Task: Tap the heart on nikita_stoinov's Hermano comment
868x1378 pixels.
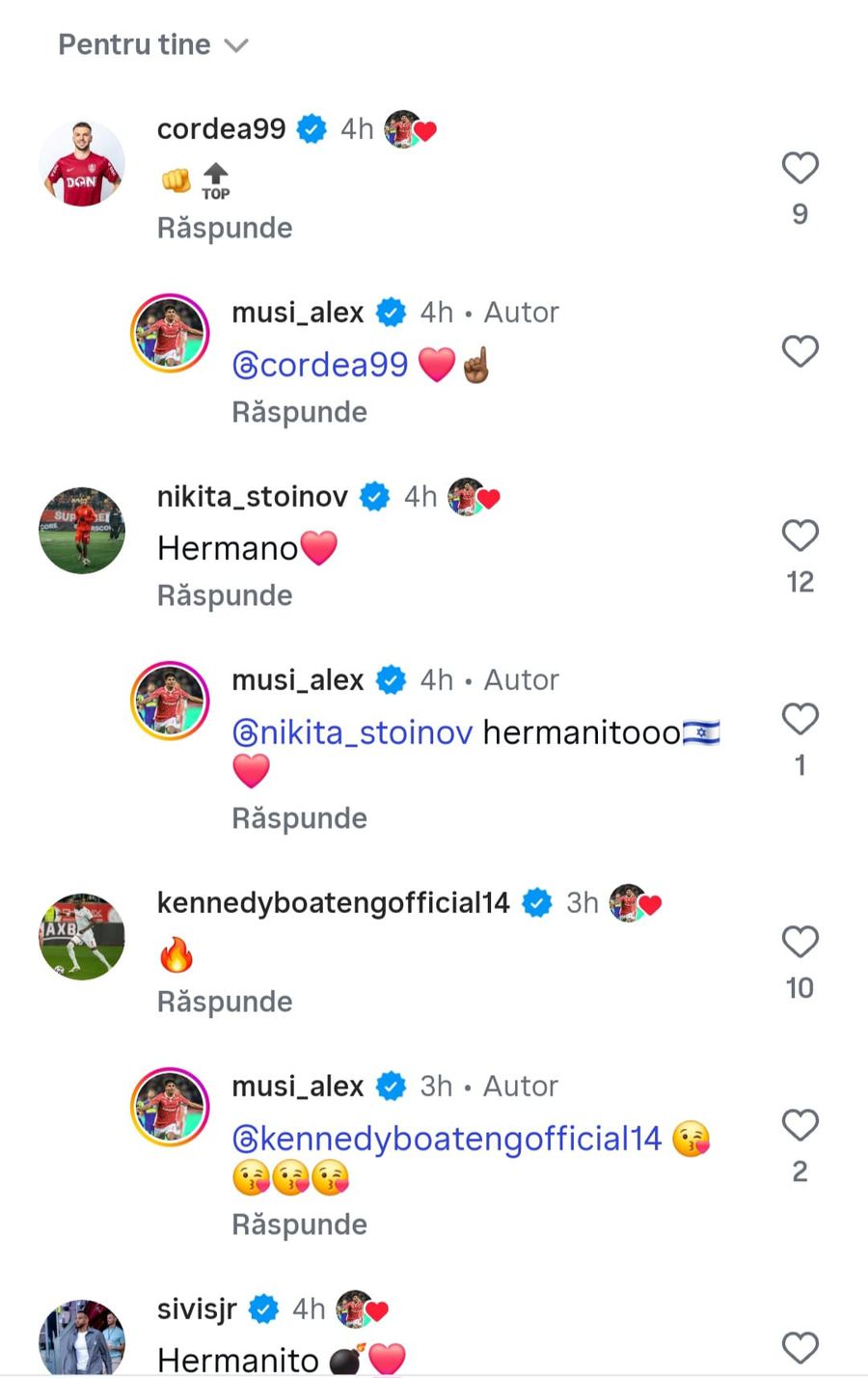Action: tap(800, 537)
